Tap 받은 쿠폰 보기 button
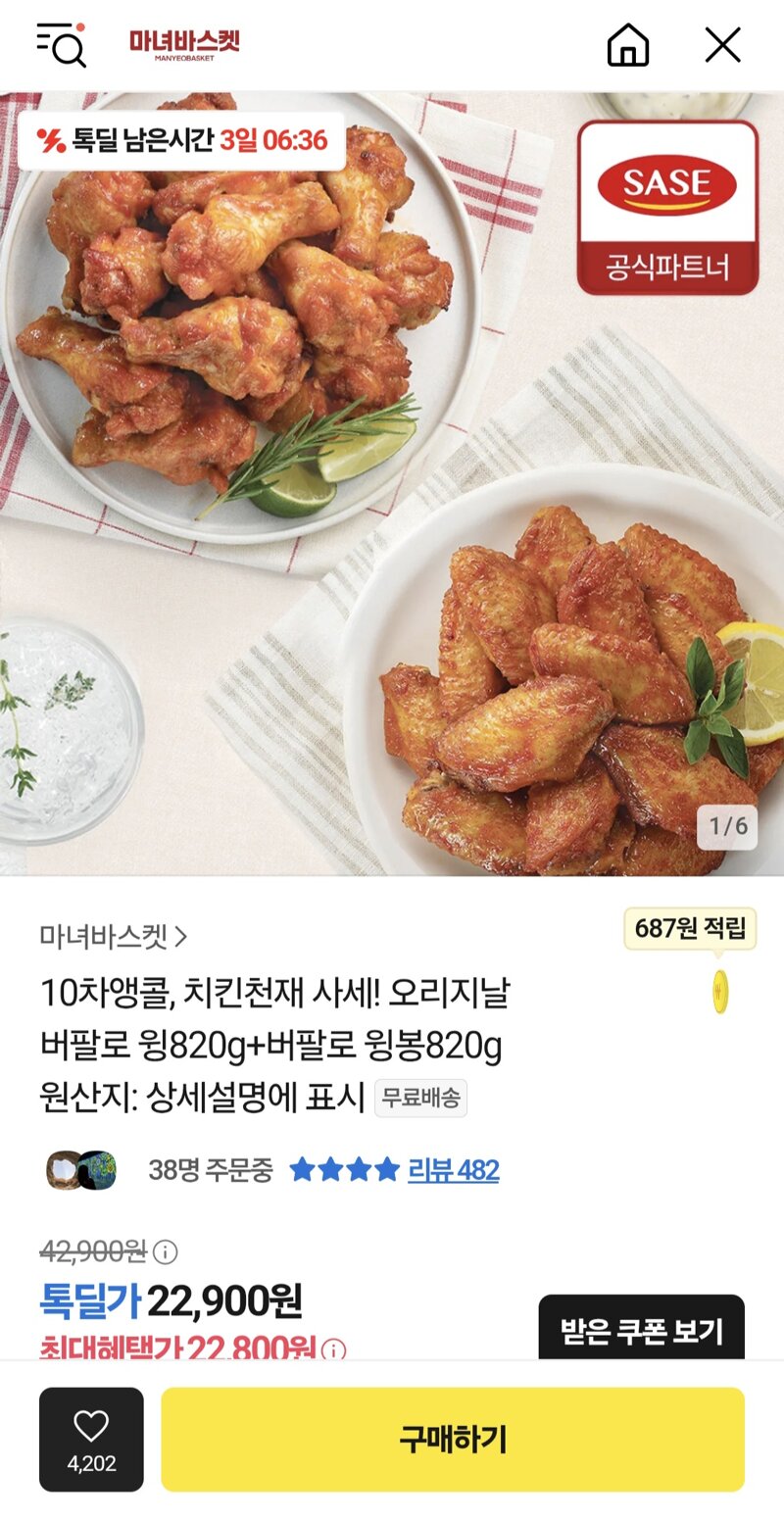 [642, 1330]
